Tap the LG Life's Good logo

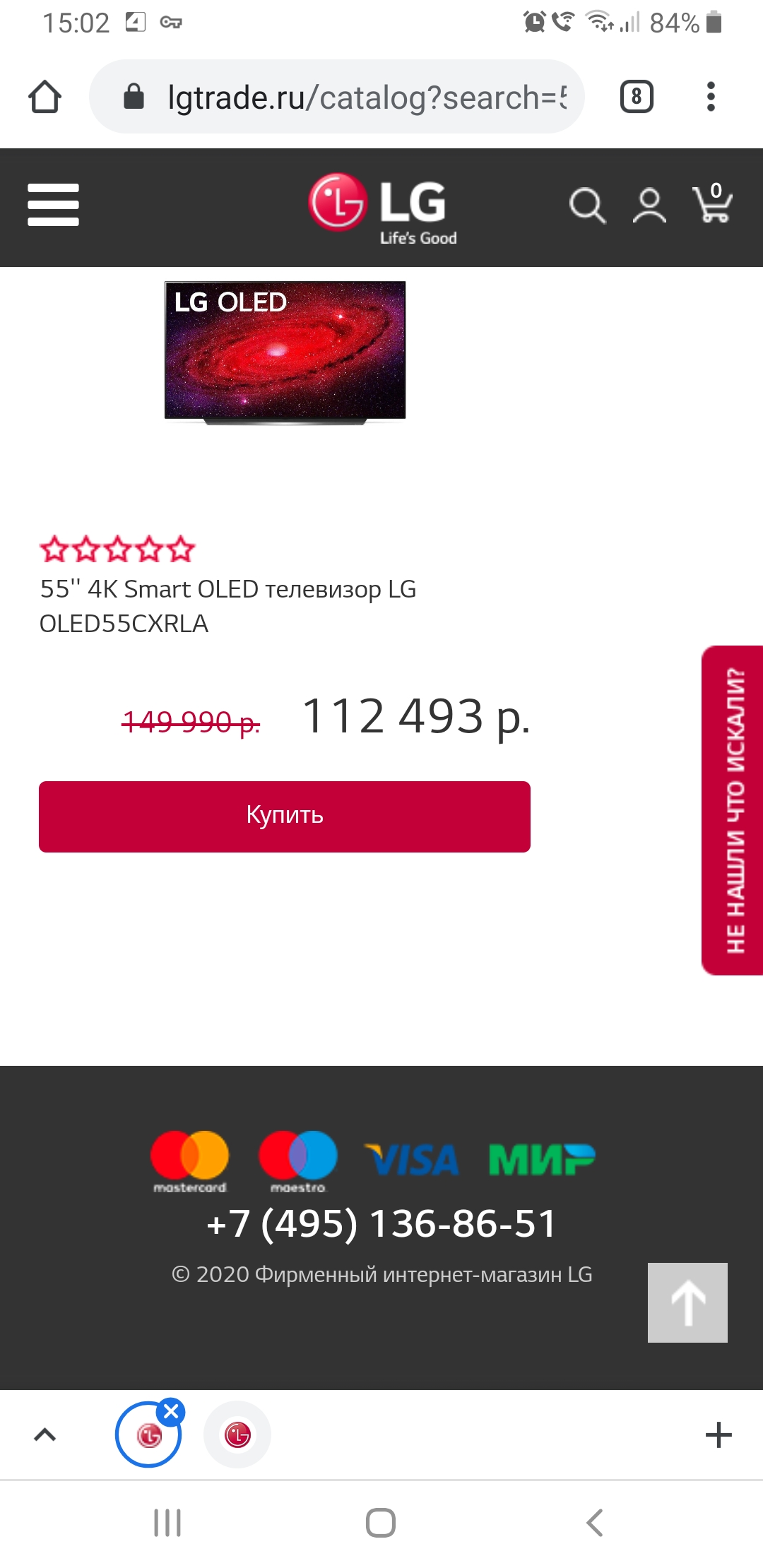coord(382,208)
